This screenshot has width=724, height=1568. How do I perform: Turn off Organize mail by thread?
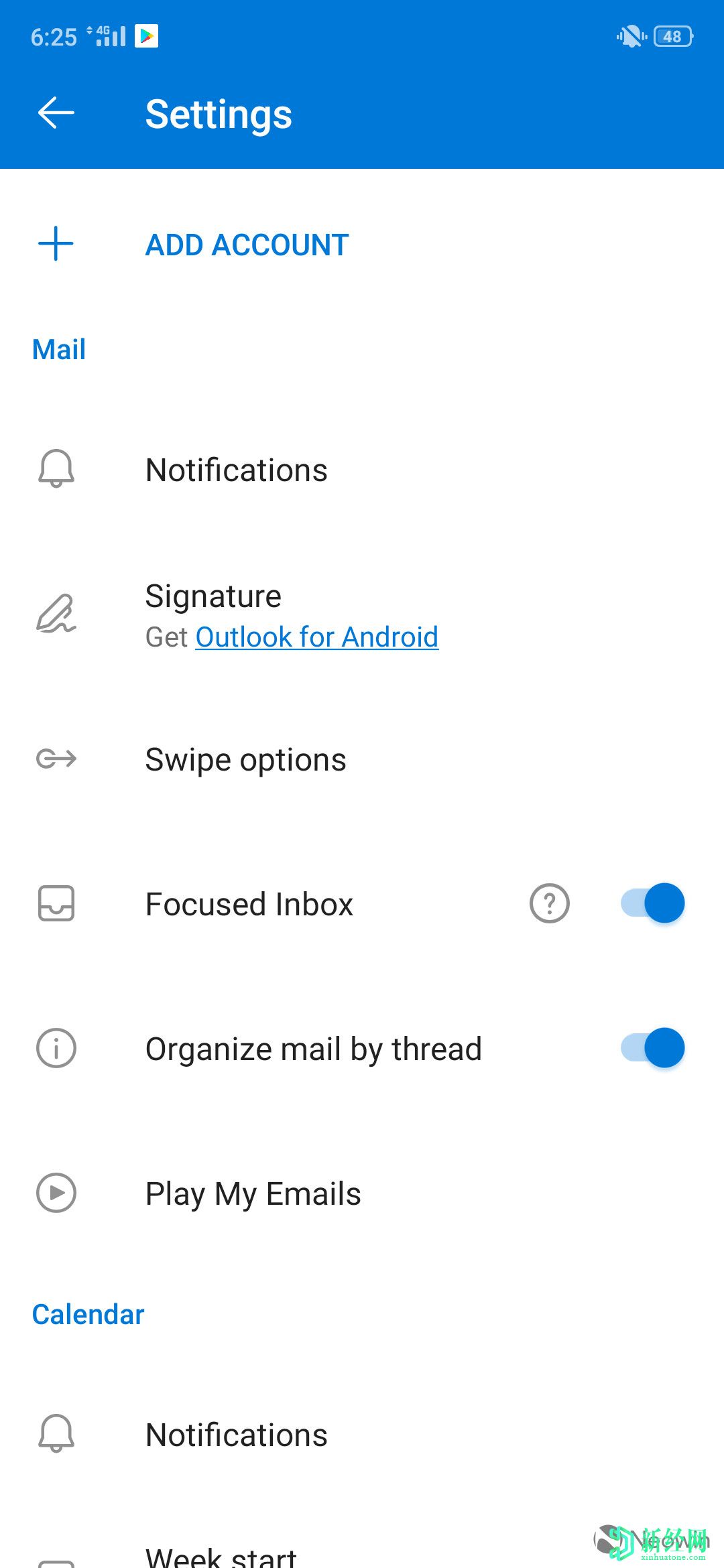(651, 1048)
